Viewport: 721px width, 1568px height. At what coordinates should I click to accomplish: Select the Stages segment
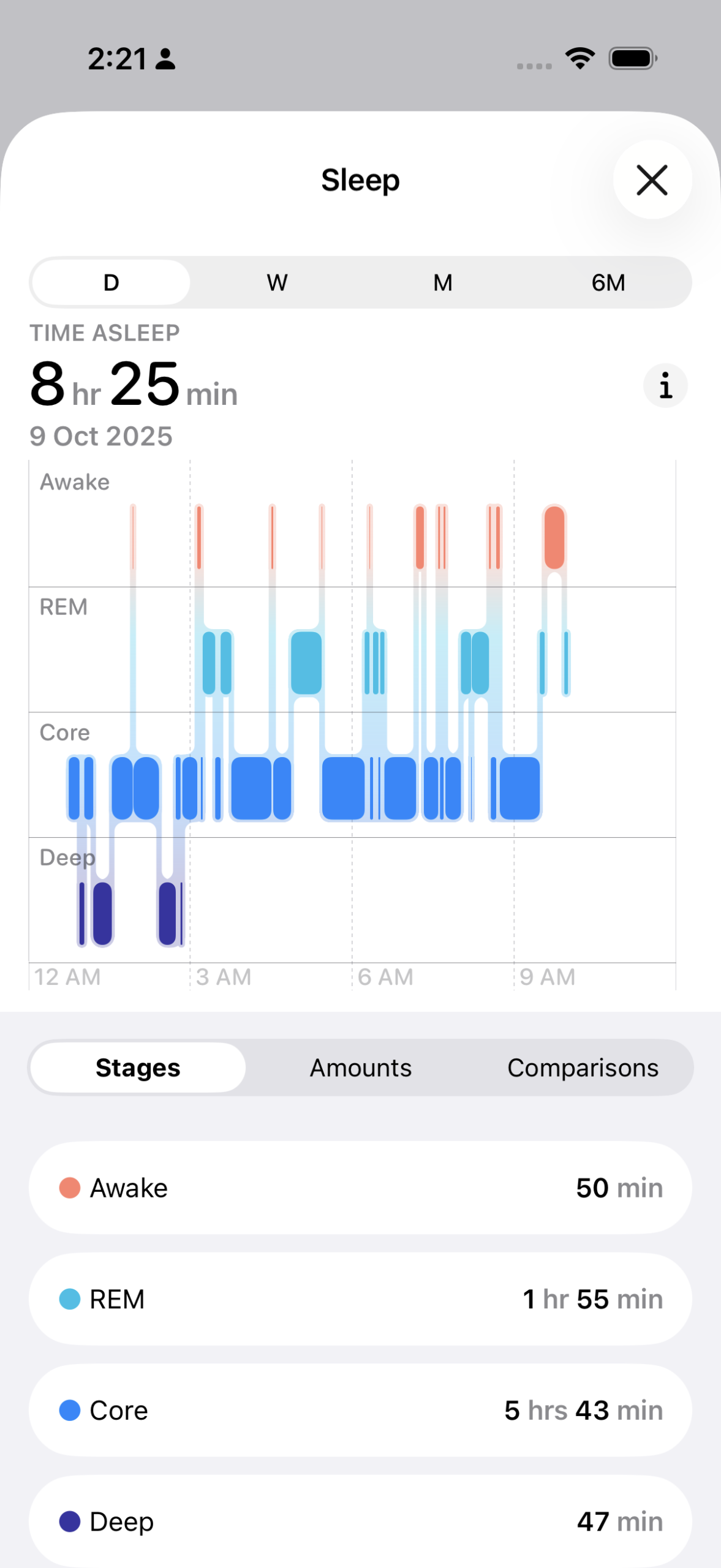138,1068
